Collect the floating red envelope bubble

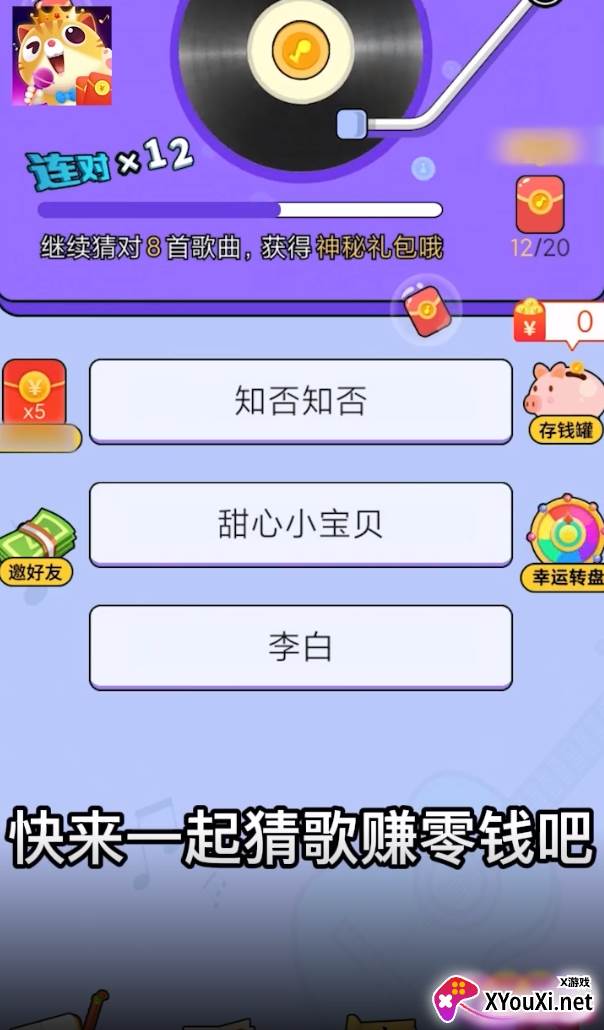click(426, 307)
